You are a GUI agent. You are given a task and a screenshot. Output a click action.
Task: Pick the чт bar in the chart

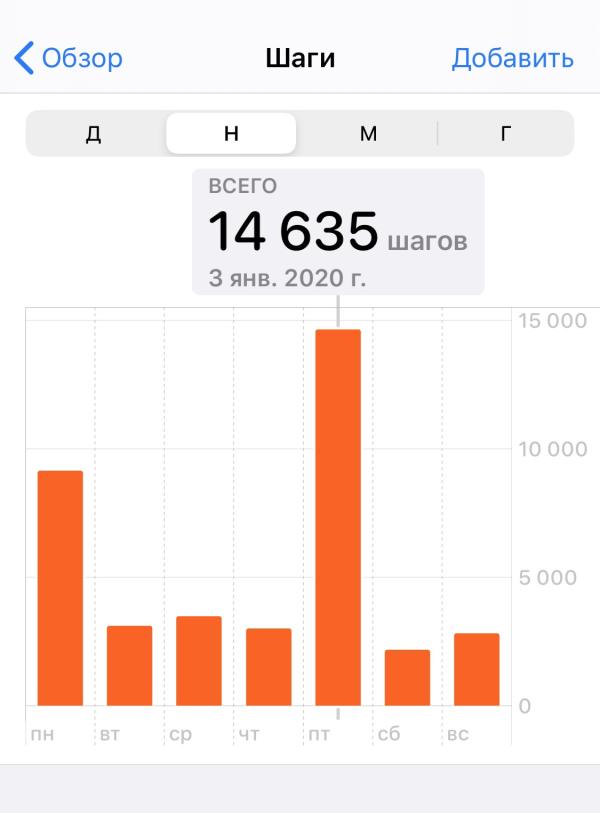coord(268,667)
